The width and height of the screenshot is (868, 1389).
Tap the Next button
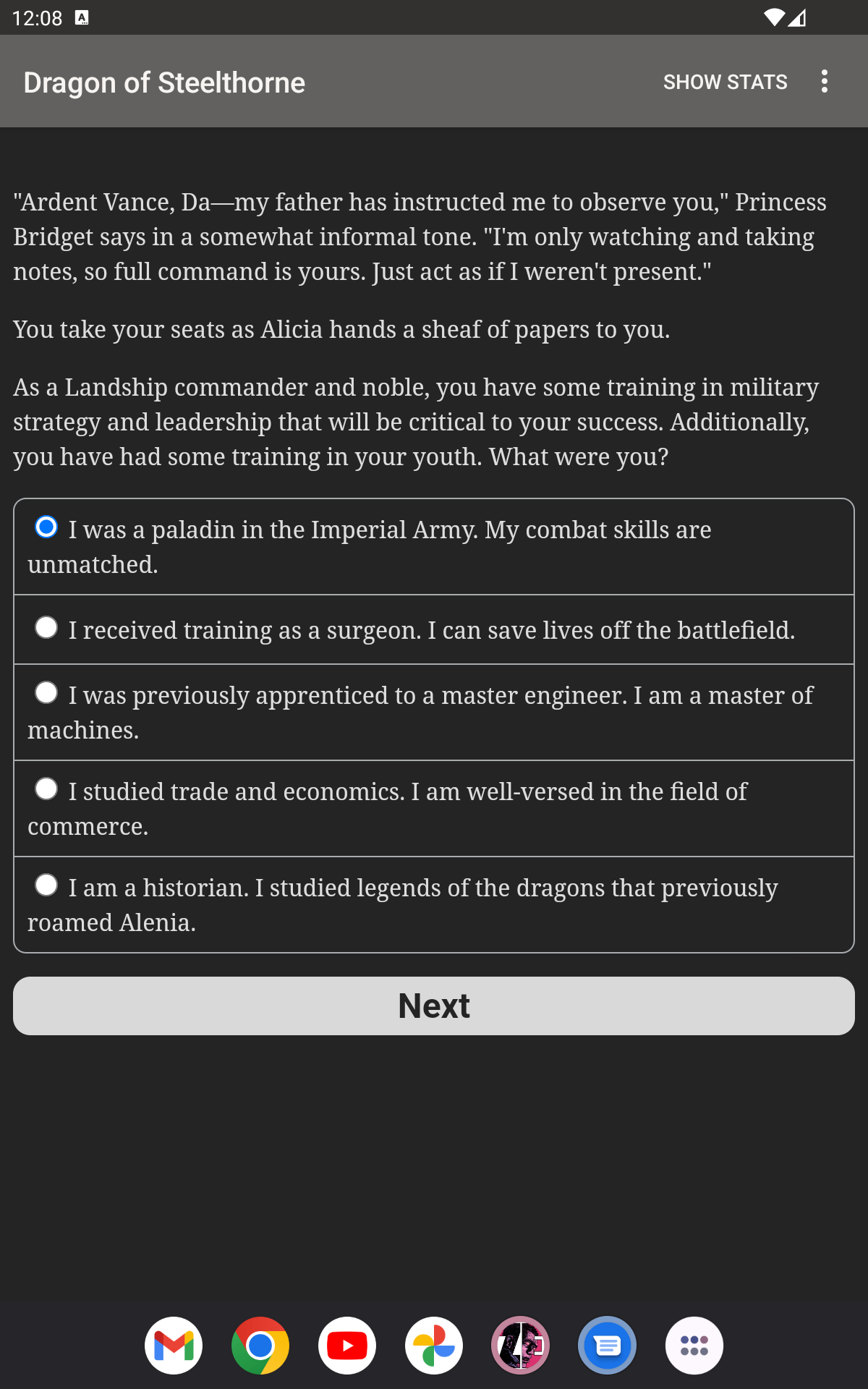(x=434, y=1006)
